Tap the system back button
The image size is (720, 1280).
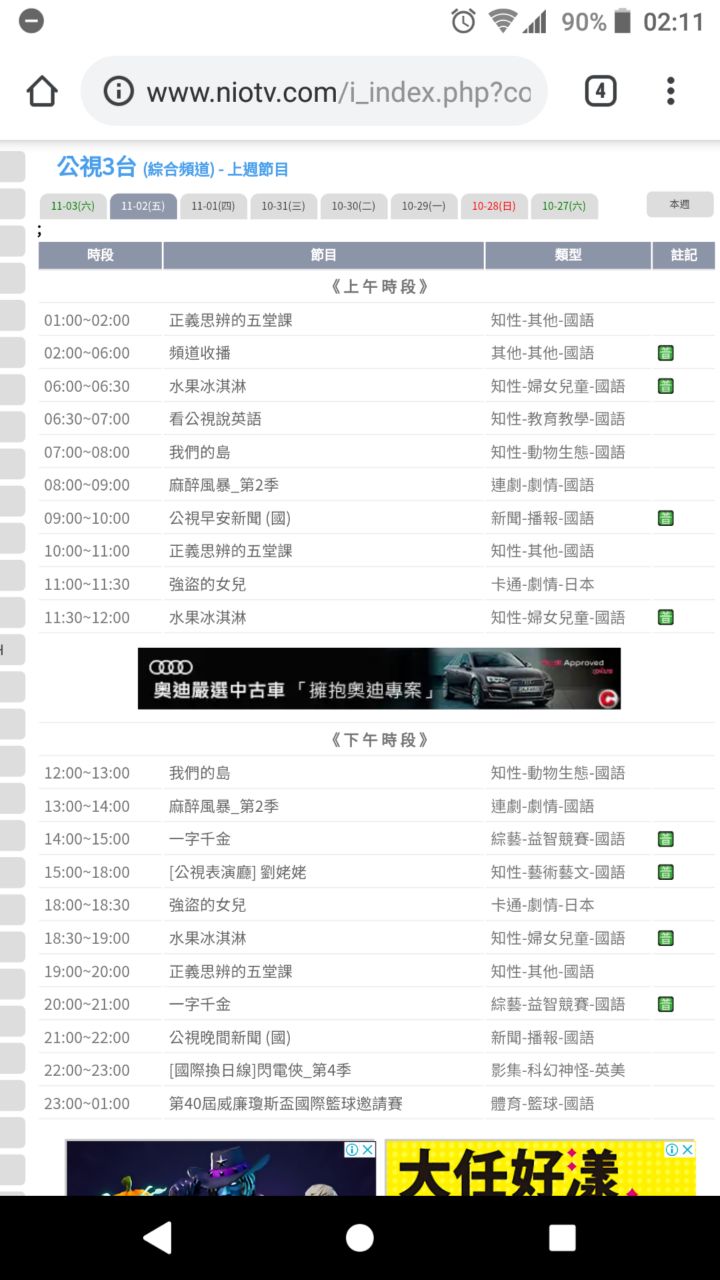[157, 1238]
